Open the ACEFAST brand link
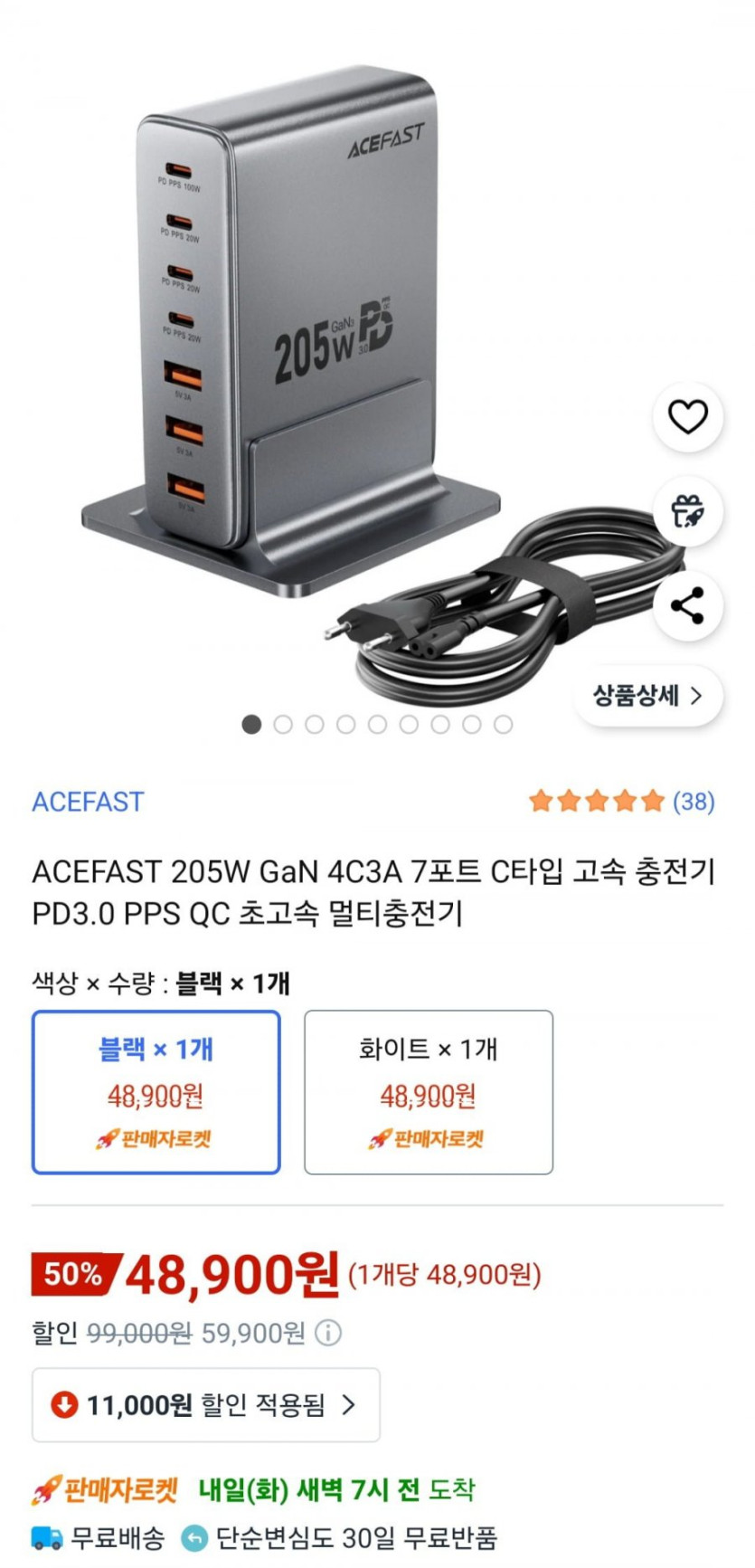The width and height of the screenshot is (755, 1568). coord(88,802)
